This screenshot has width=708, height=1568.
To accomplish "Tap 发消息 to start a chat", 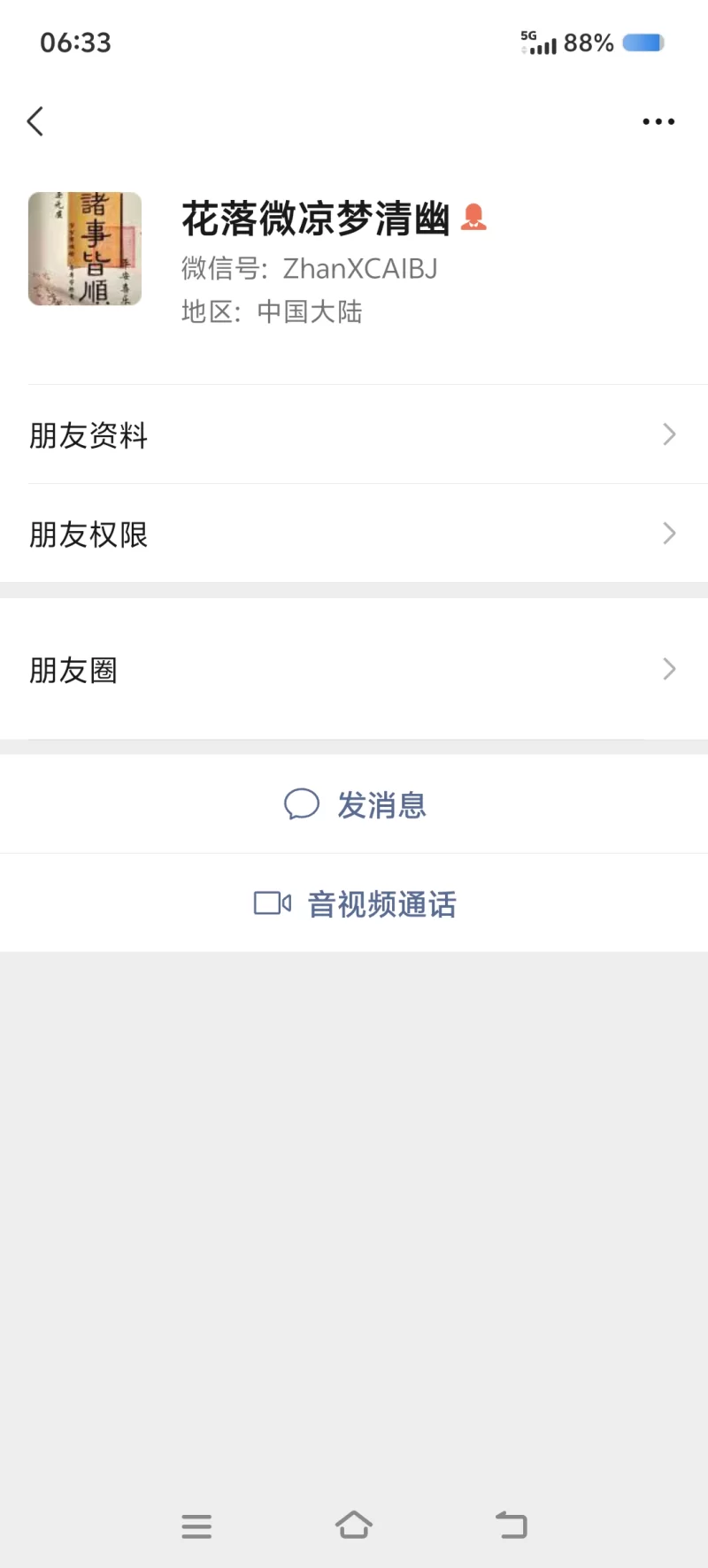I will (381, 804).
